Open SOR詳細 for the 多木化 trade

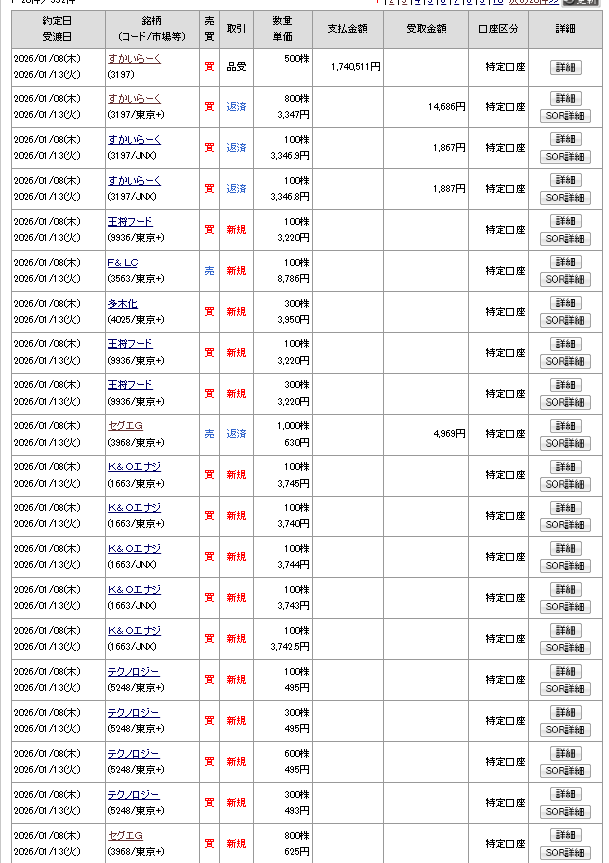566,321
